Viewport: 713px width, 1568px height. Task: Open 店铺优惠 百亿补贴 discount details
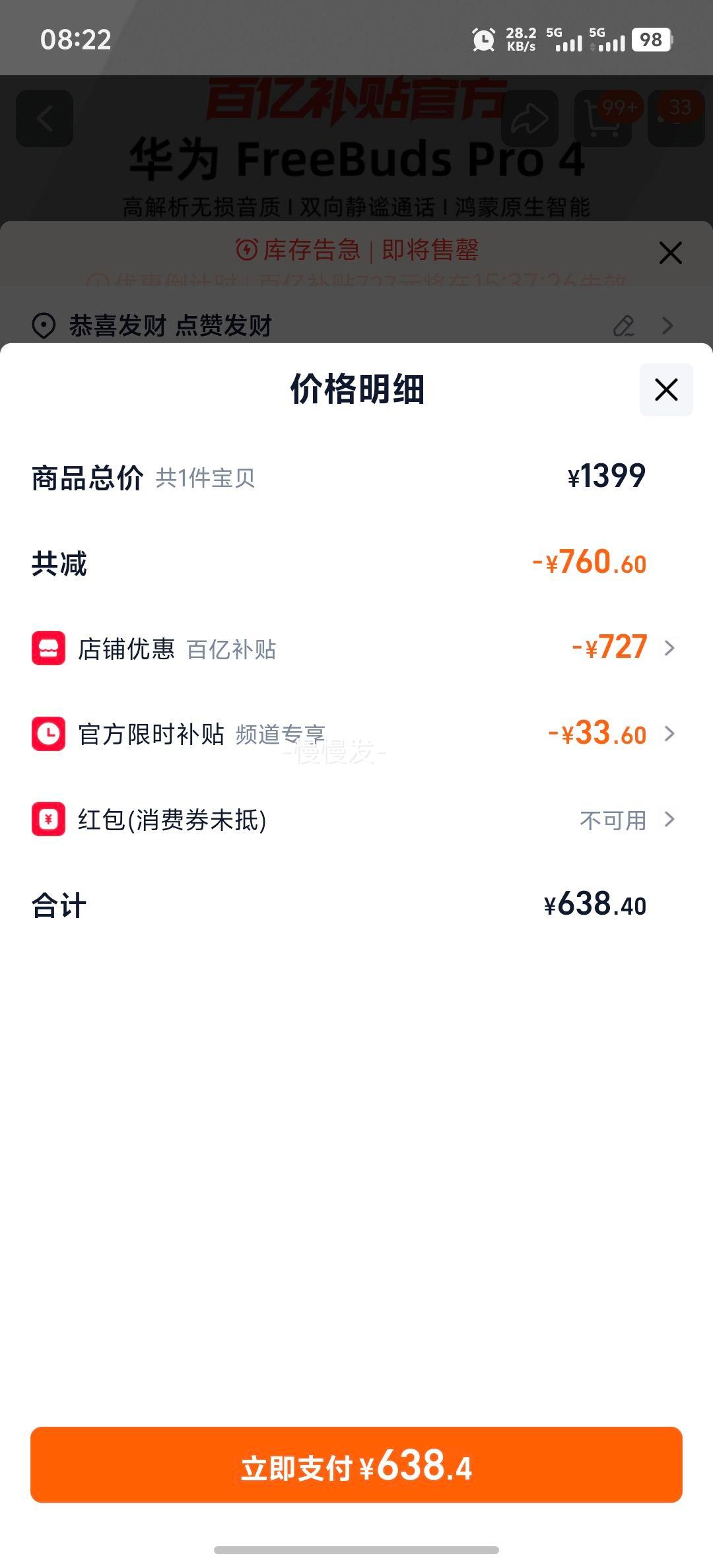point(356,648)
